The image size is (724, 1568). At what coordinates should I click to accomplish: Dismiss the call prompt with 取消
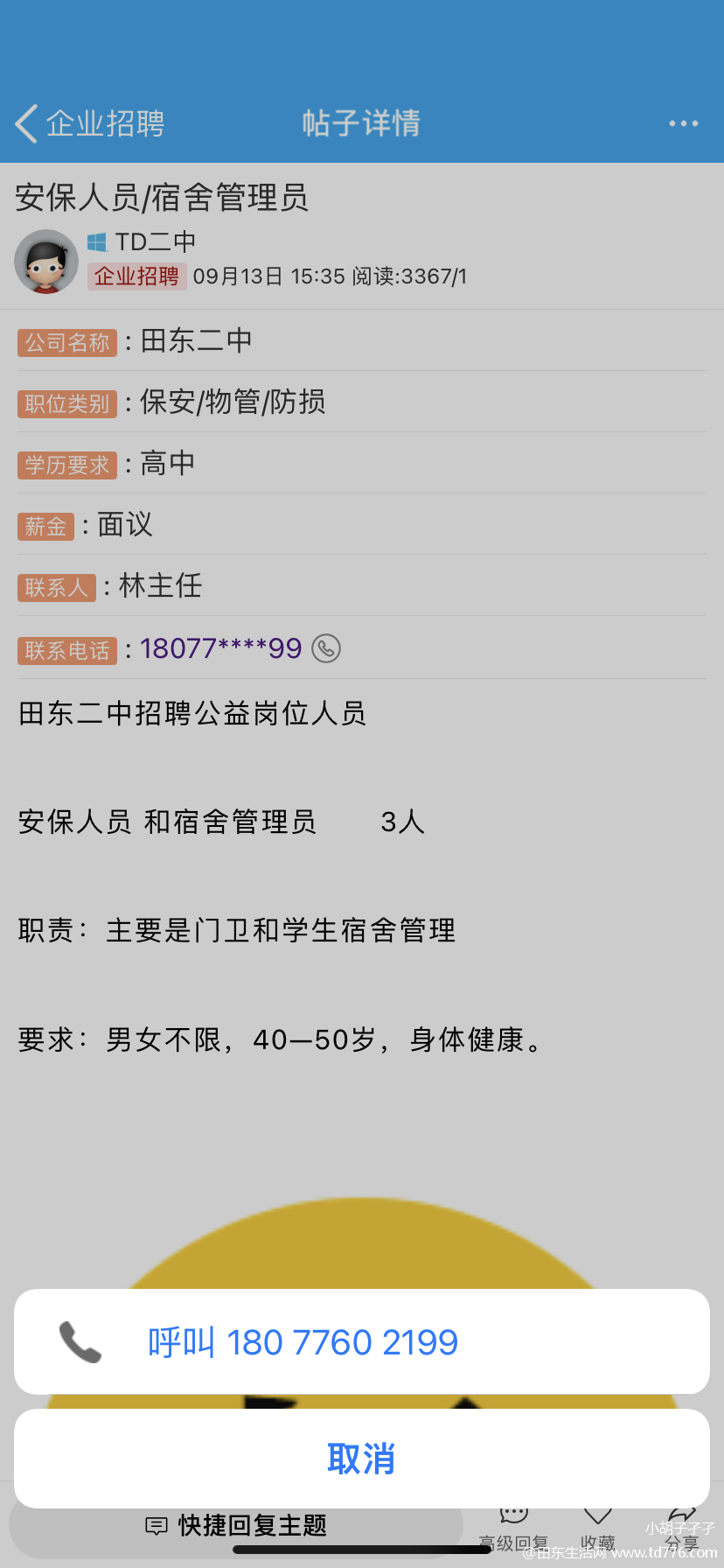[x=361, y=1459]
